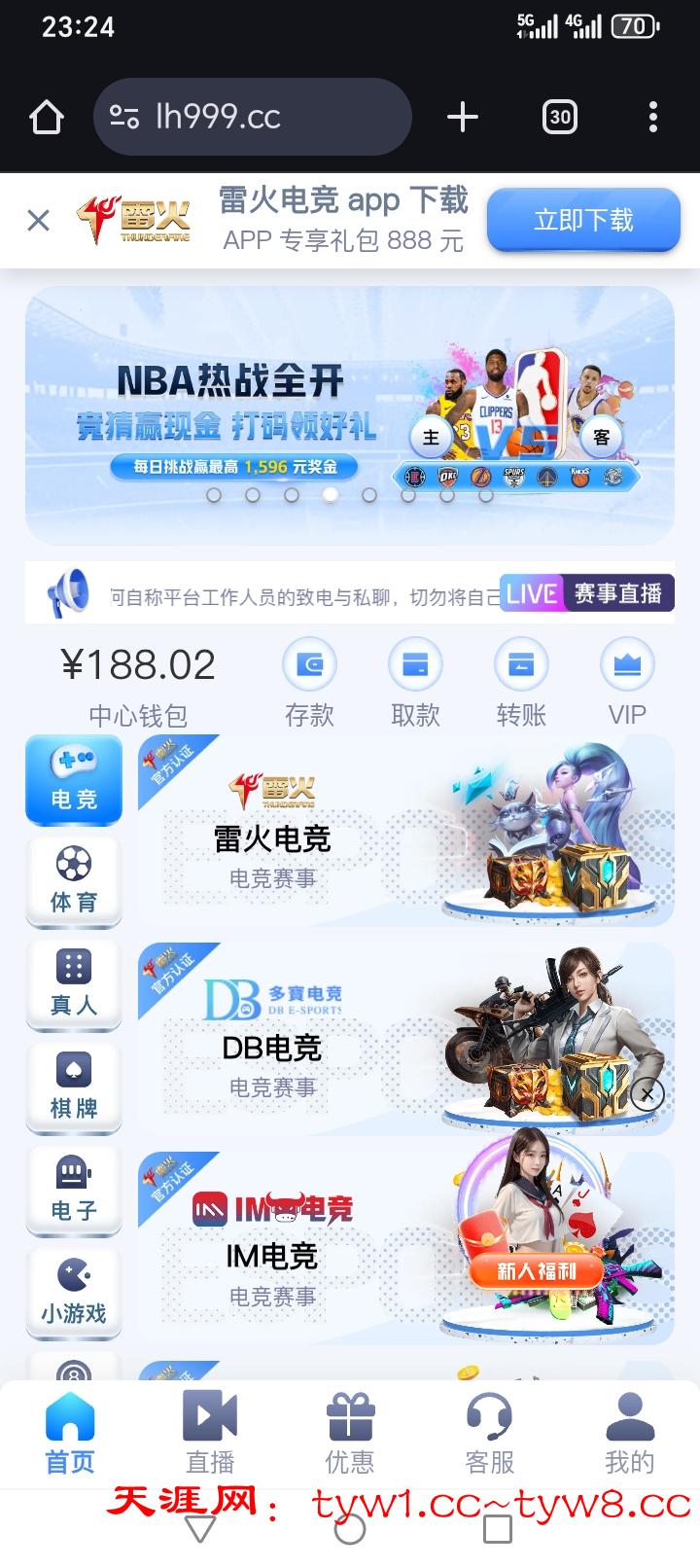Show the open tabs switcher
Screen dimensions: 700x1568
coord(559,118)
